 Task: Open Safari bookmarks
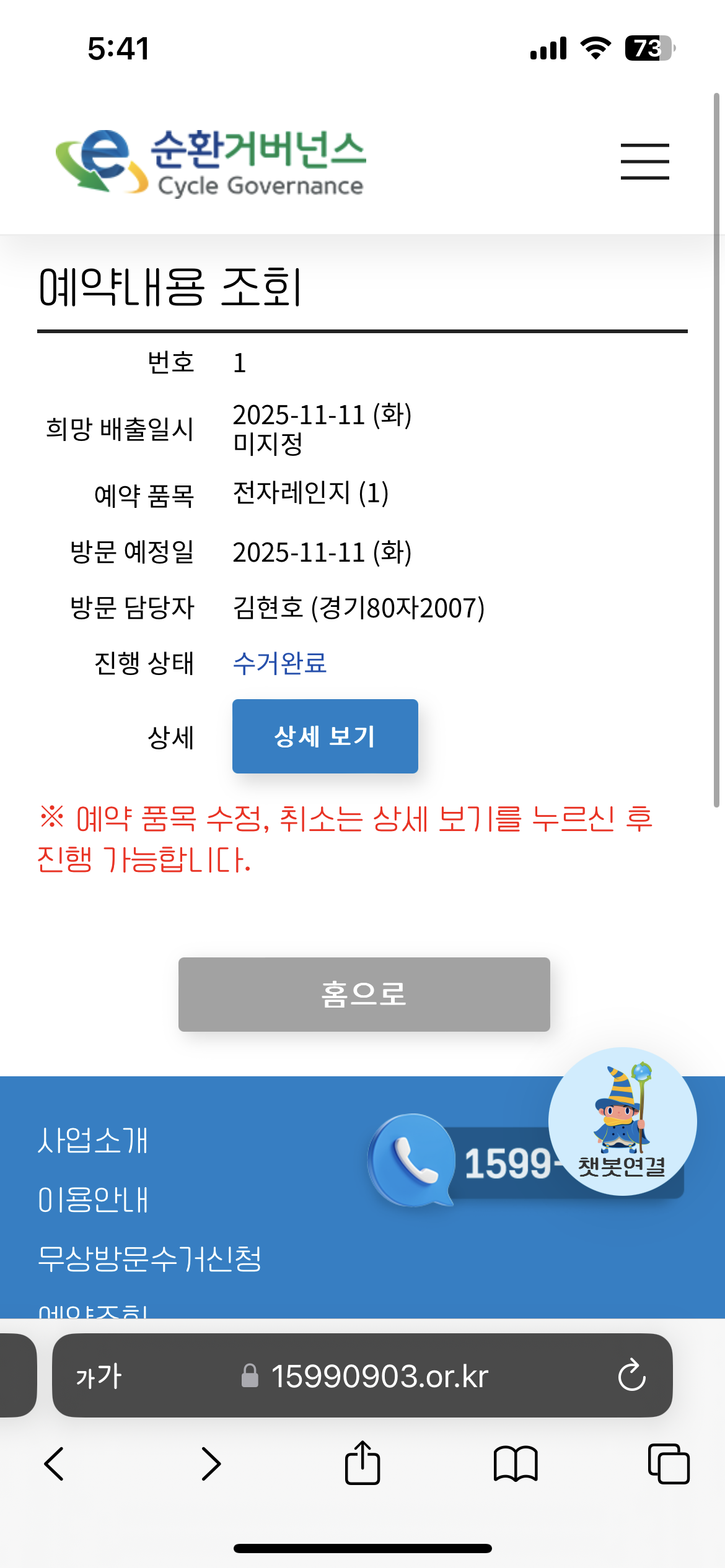[x=516, y=1464]
